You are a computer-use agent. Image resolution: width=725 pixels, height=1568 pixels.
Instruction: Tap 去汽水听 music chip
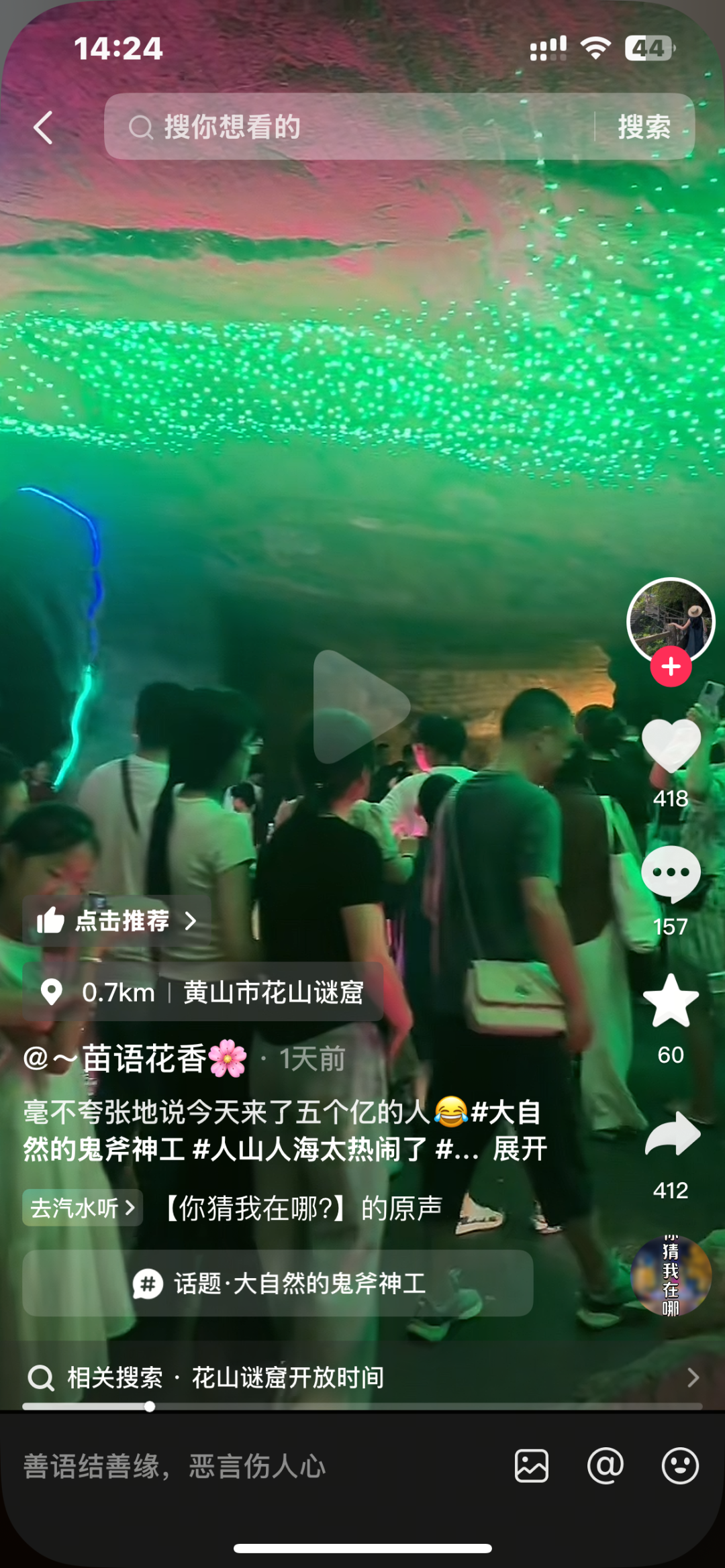(x=82, y=1208)
